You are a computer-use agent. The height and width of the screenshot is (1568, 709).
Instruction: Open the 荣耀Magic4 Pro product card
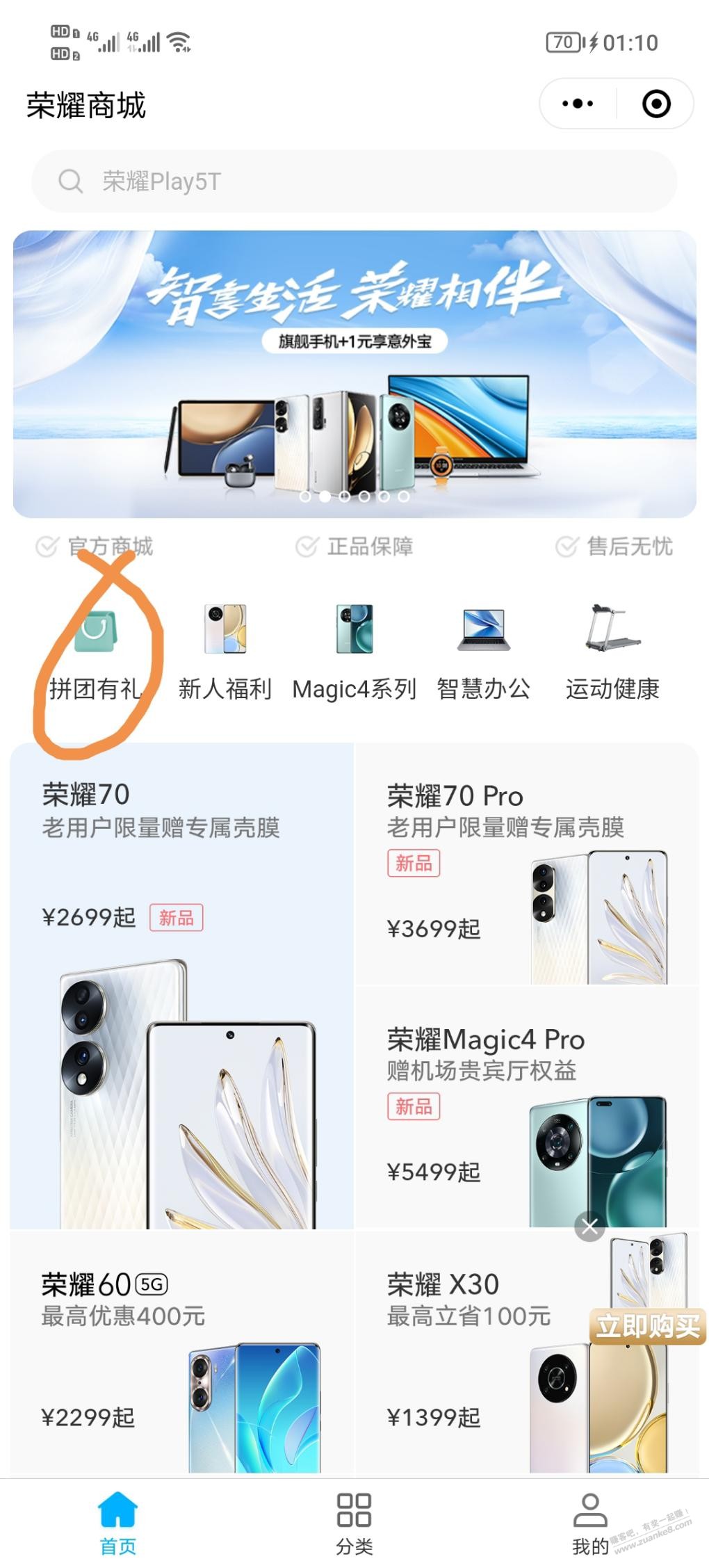(527, 1107)
